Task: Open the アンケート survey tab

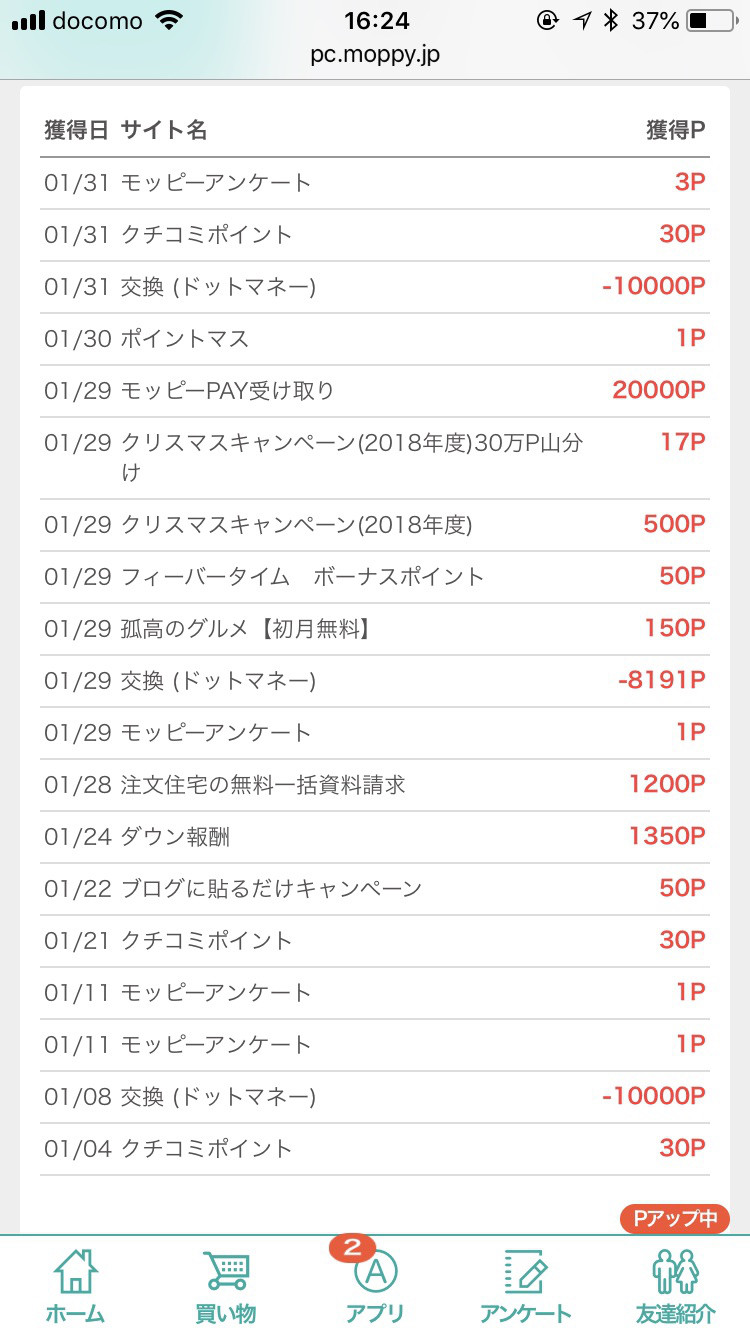Action: click(525, 1285)
